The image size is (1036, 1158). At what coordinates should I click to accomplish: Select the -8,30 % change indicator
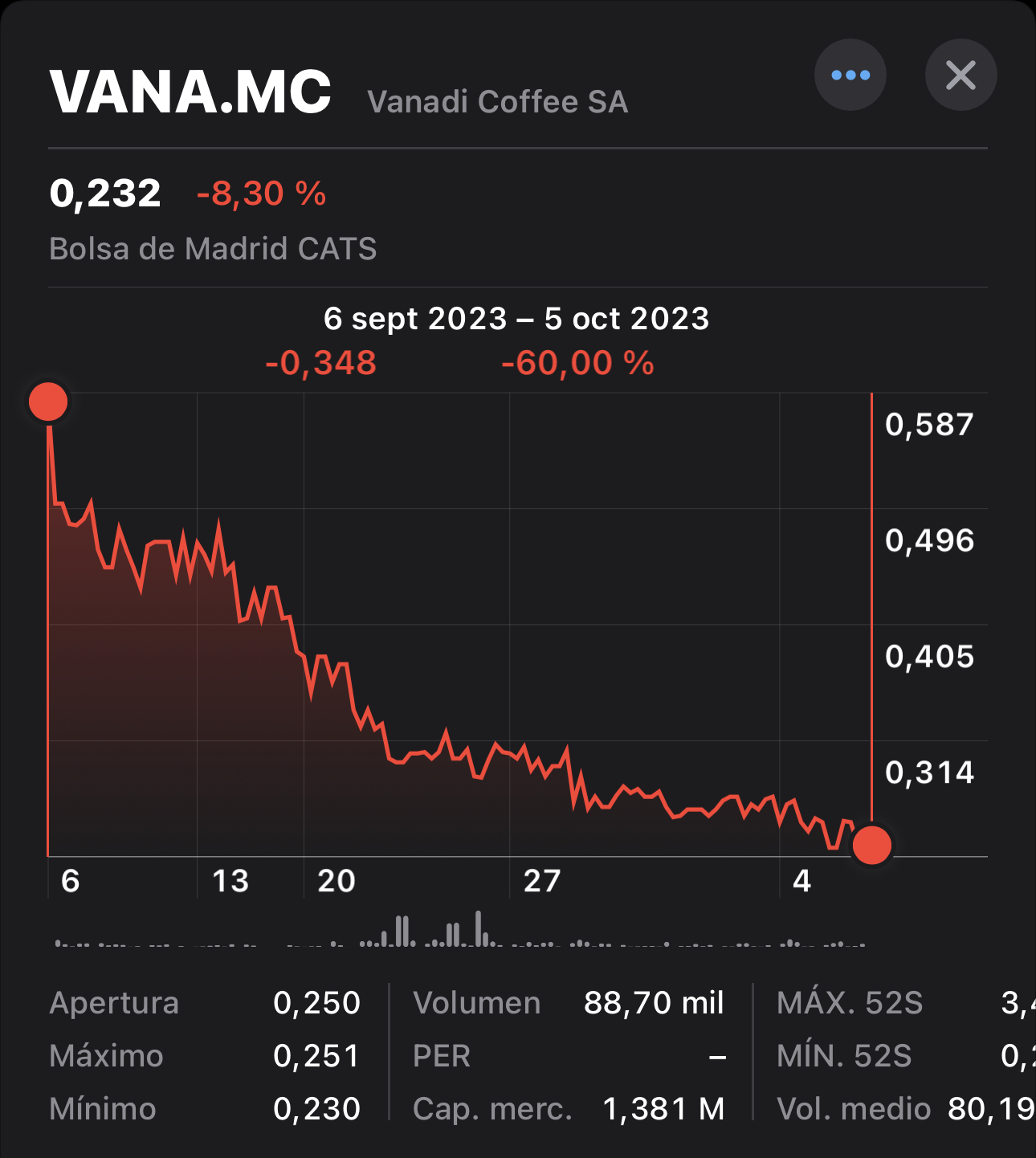pyautogui.click(x=261, y=194)
